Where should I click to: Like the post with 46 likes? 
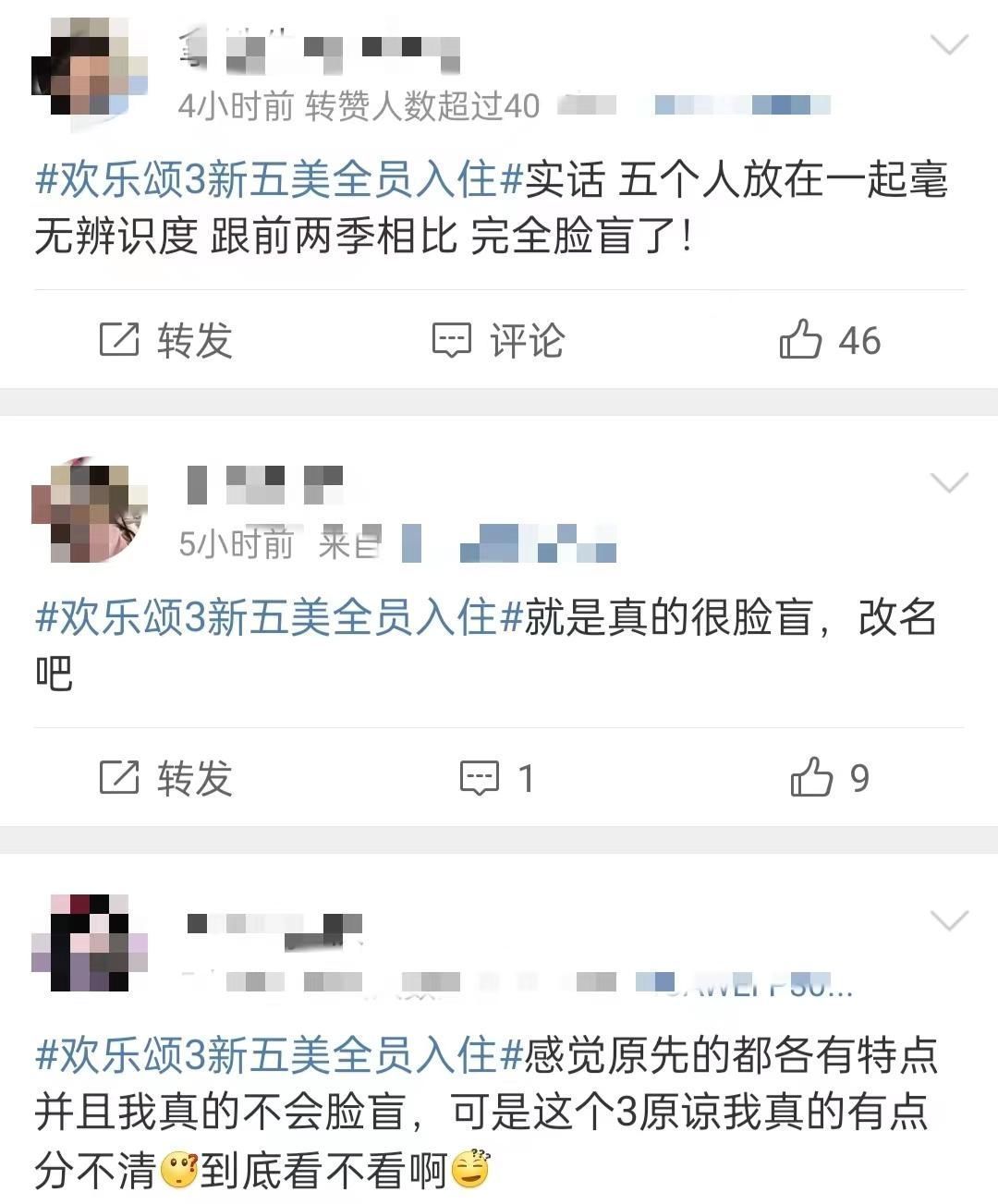829,341
